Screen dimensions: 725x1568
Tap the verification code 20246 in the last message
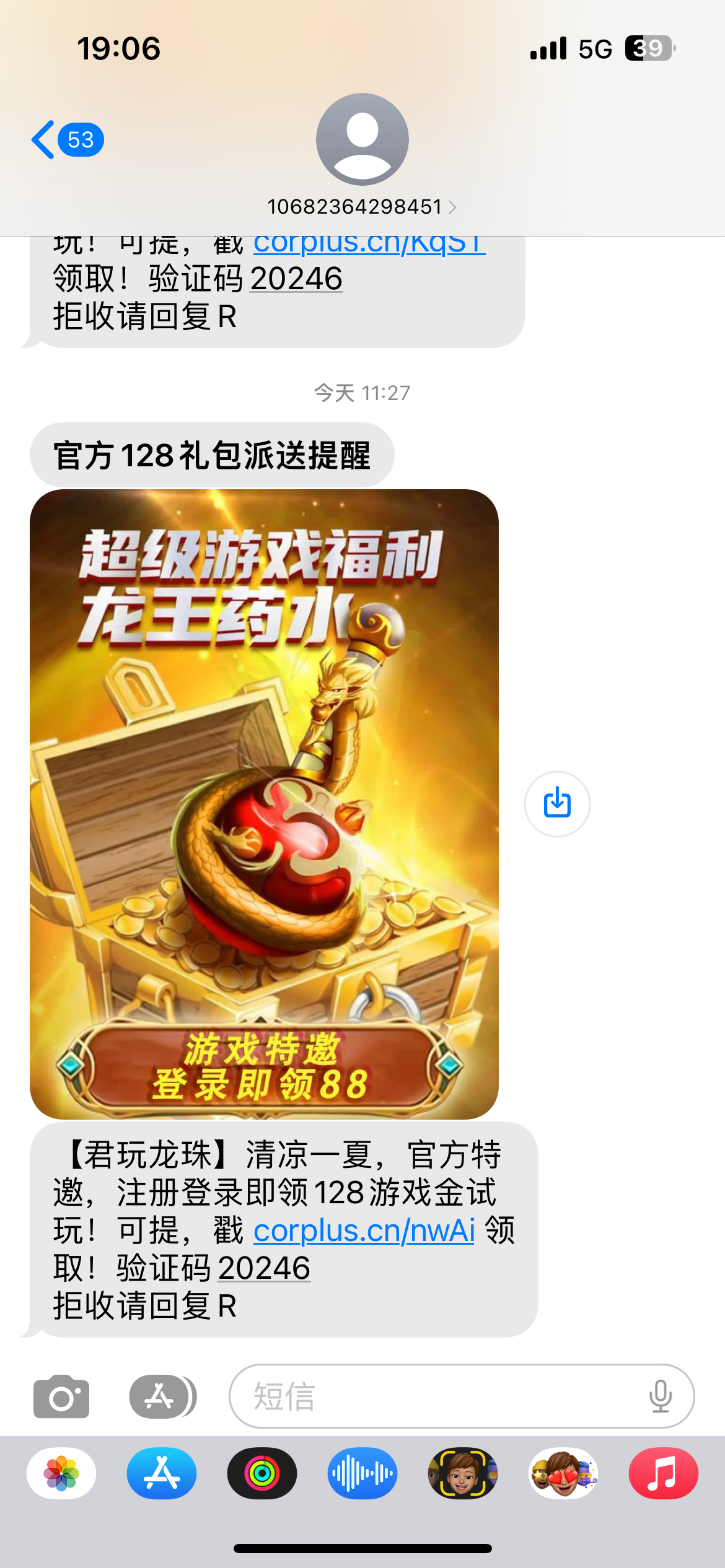264,1268
